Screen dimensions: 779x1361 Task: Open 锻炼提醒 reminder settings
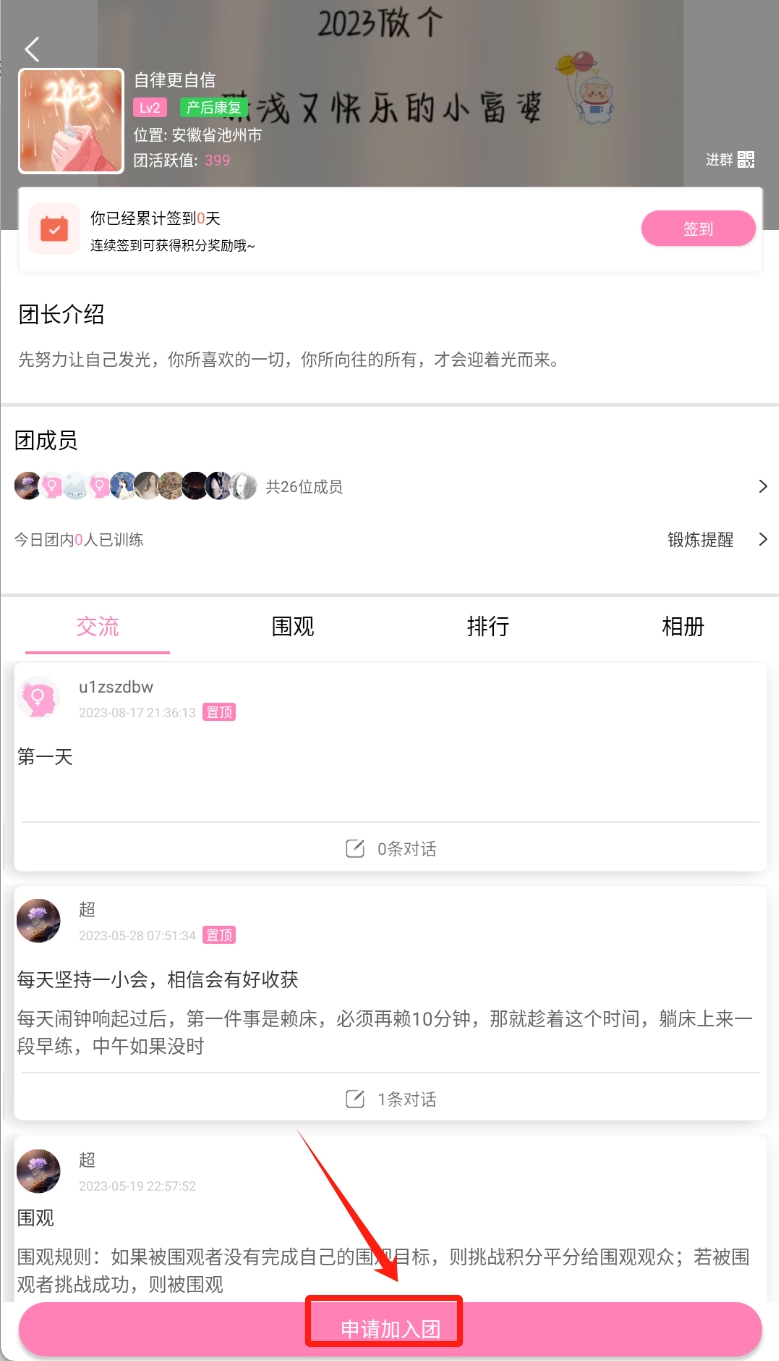click(x=716, y=540)
